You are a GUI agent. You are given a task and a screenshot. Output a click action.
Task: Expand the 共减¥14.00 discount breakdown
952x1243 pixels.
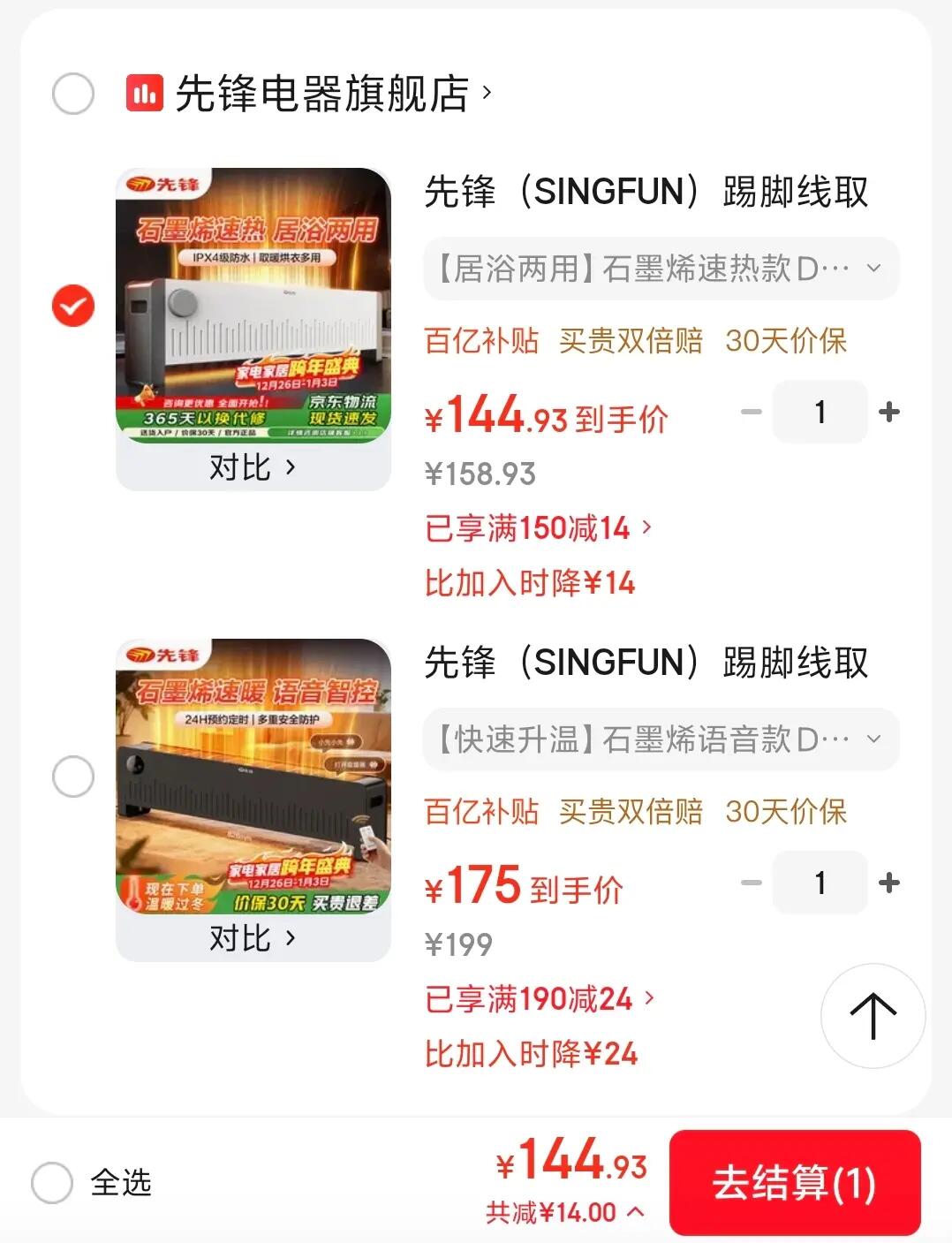[565, 1212]
